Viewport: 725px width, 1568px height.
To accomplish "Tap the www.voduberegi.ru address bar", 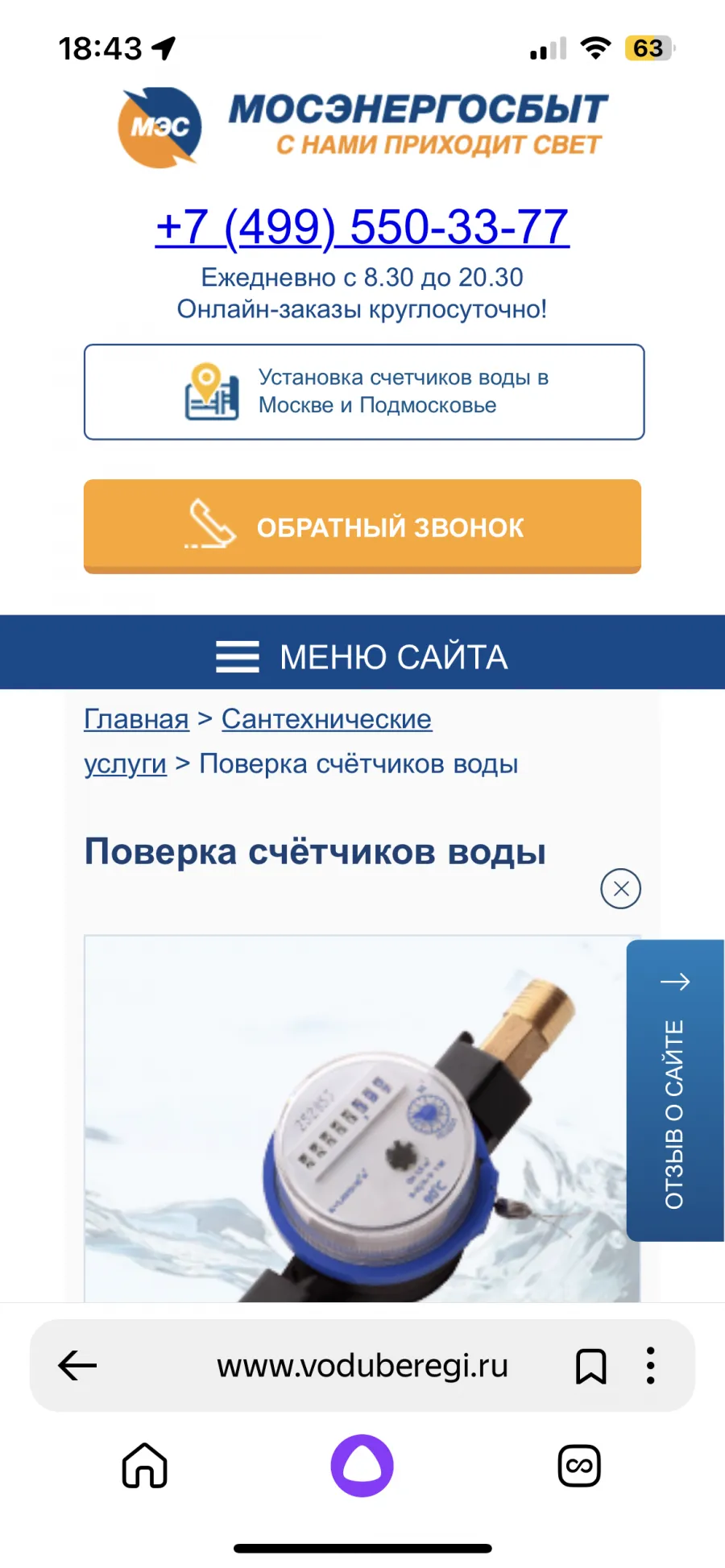I will [x=362, y=1365].
